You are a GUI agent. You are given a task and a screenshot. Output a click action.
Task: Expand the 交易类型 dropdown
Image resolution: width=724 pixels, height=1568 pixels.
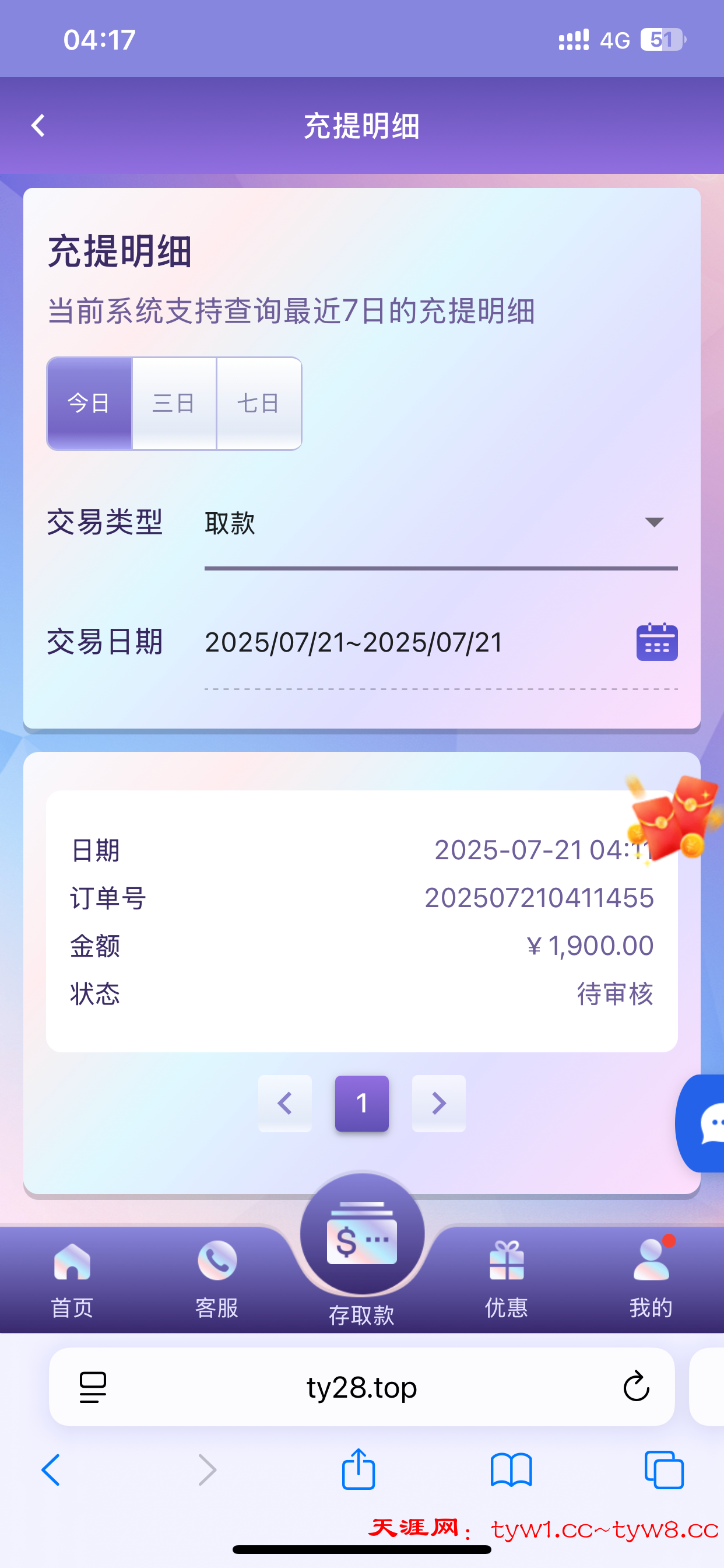click(654, 522)
